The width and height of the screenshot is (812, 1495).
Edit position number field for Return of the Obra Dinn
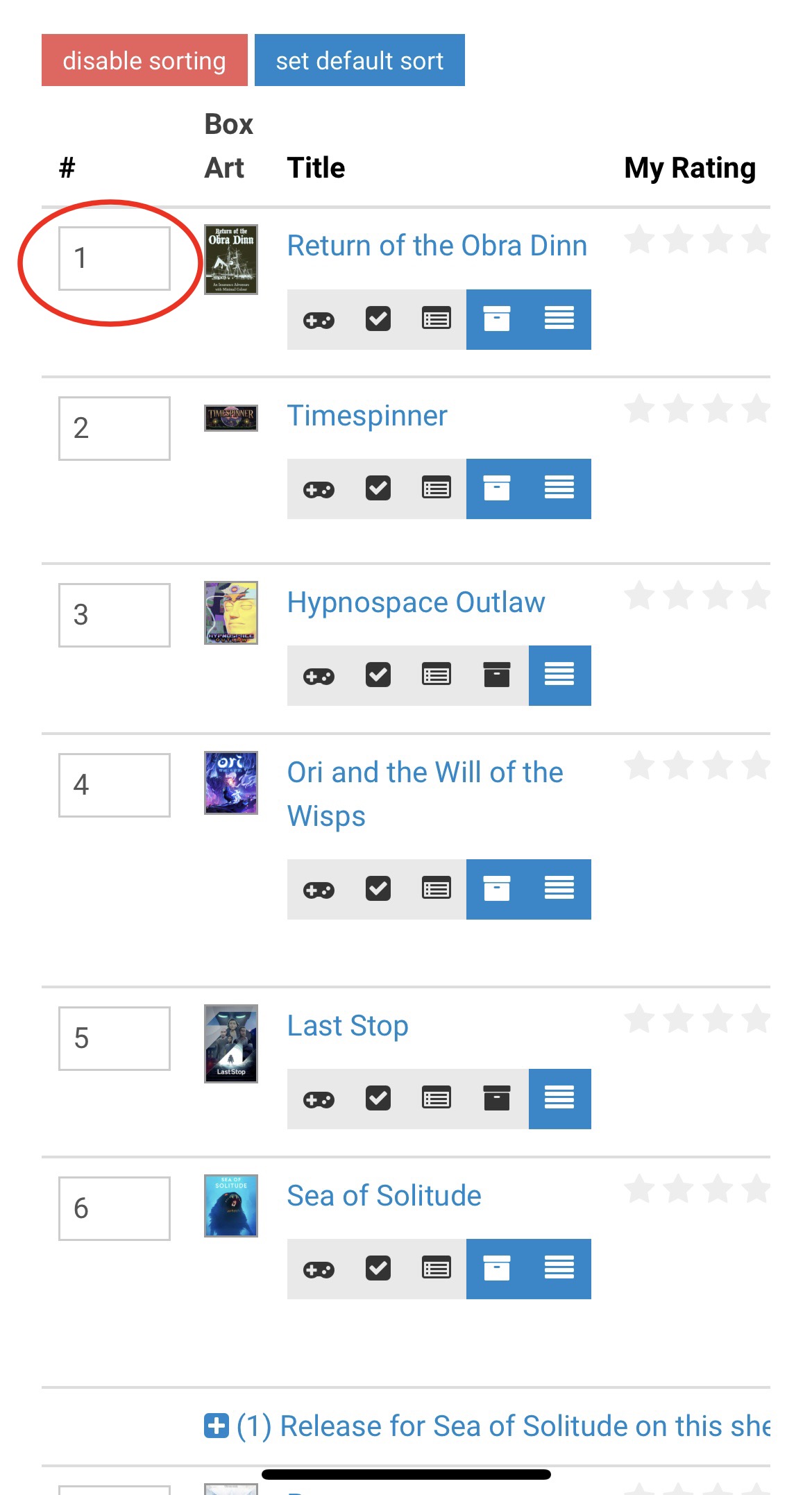pos(115,258)
